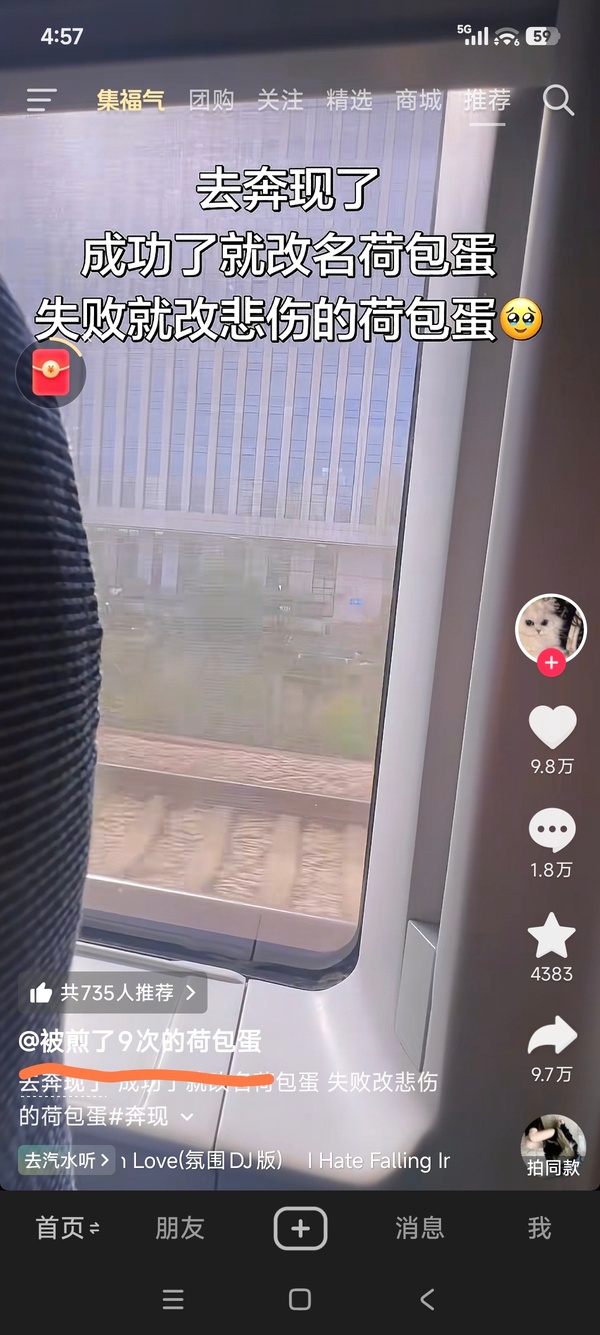Open the 共735人推荐 chip
Viewport: 600px width, 1335px height.
click(x=112, y=993)
